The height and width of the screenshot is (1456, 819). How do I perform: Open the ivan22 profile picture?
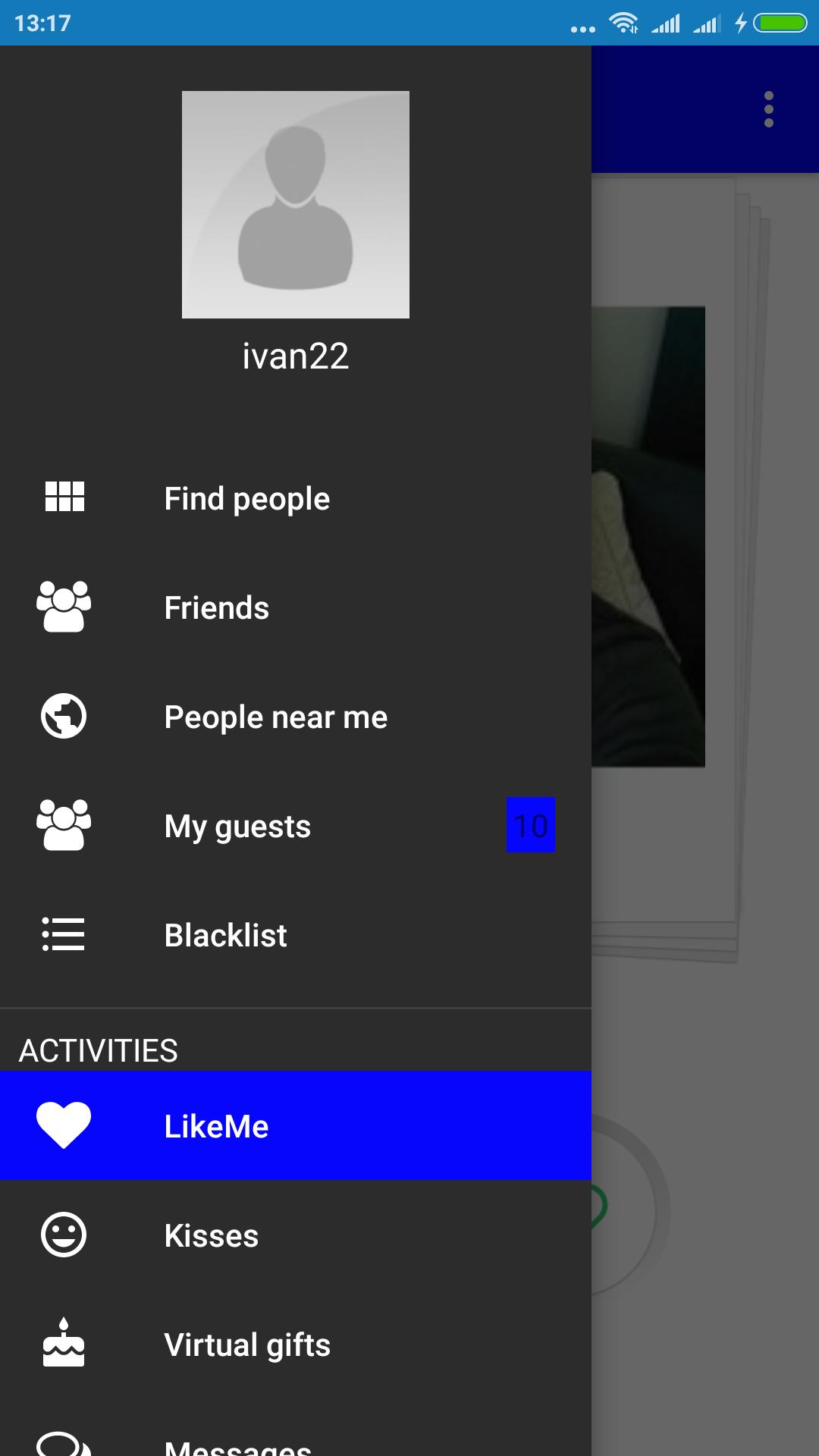[296, 205]
